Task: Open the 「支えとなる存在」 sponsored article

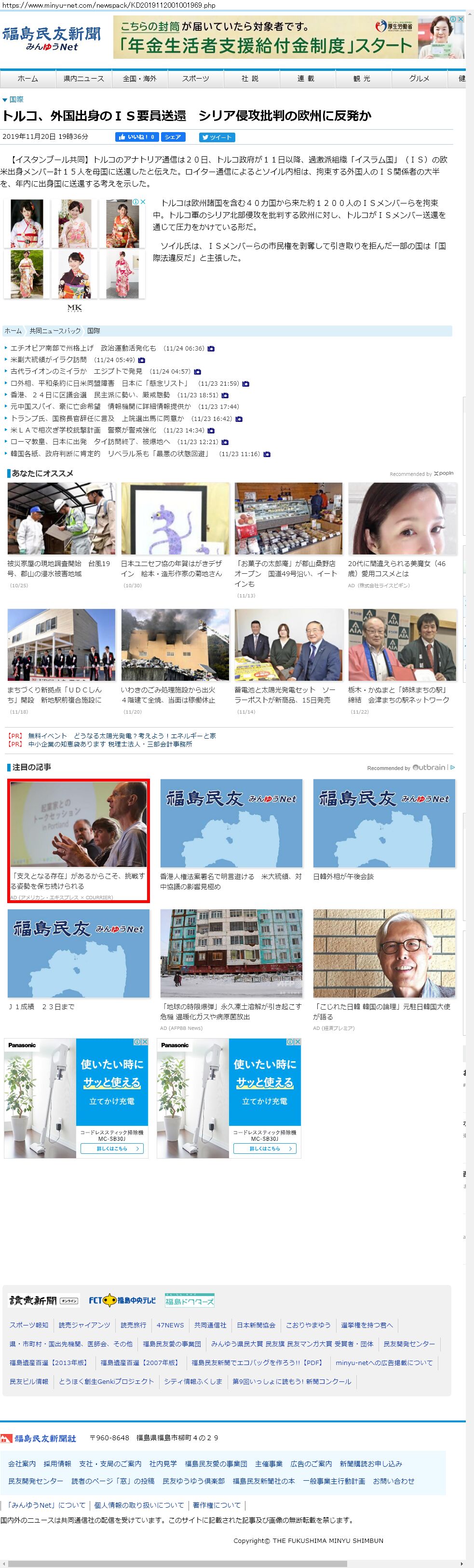Action: 78,839
